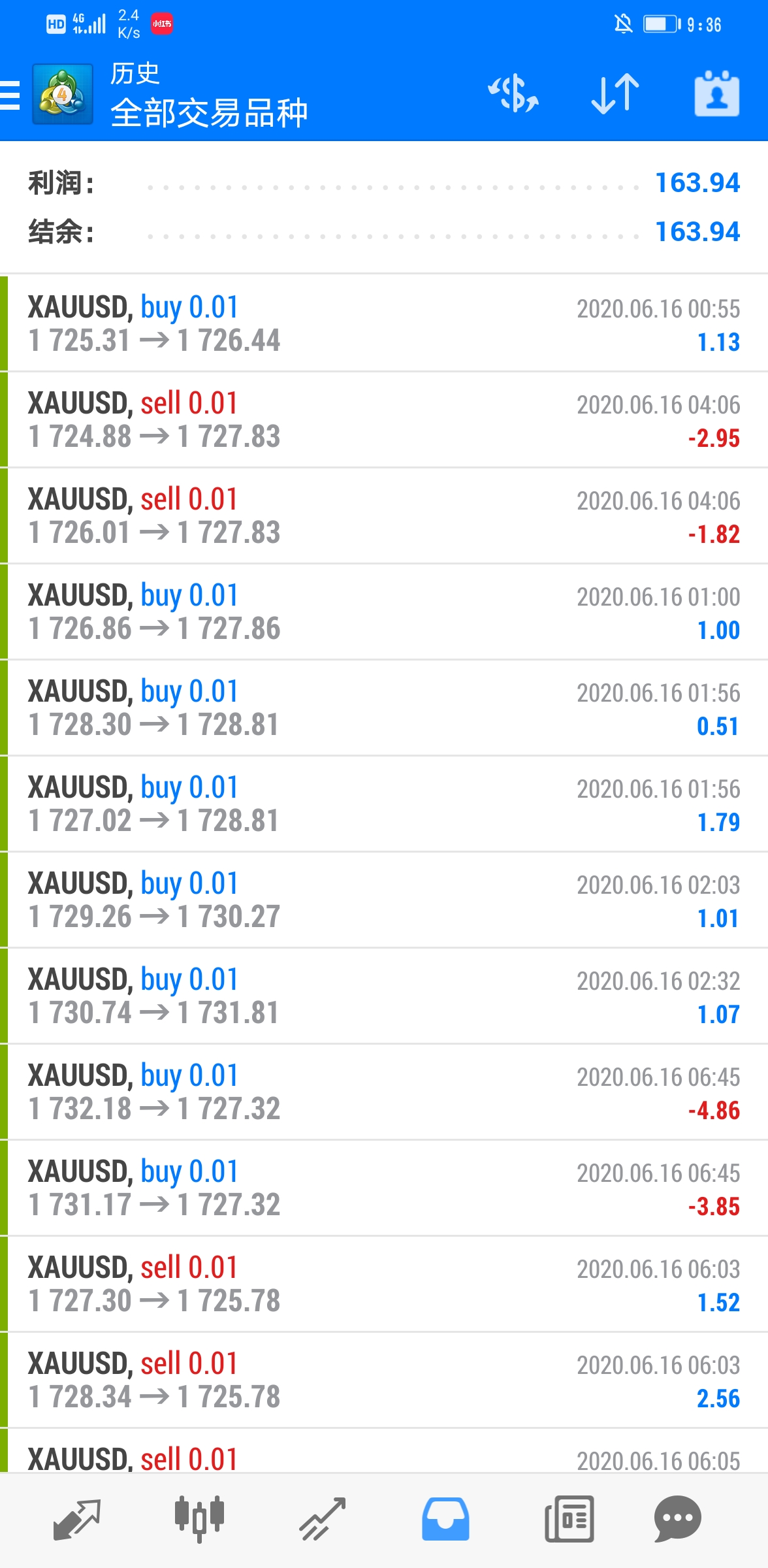Open the sort order arrows
This screenshot has width=768, height=1568.
[615, 94]
